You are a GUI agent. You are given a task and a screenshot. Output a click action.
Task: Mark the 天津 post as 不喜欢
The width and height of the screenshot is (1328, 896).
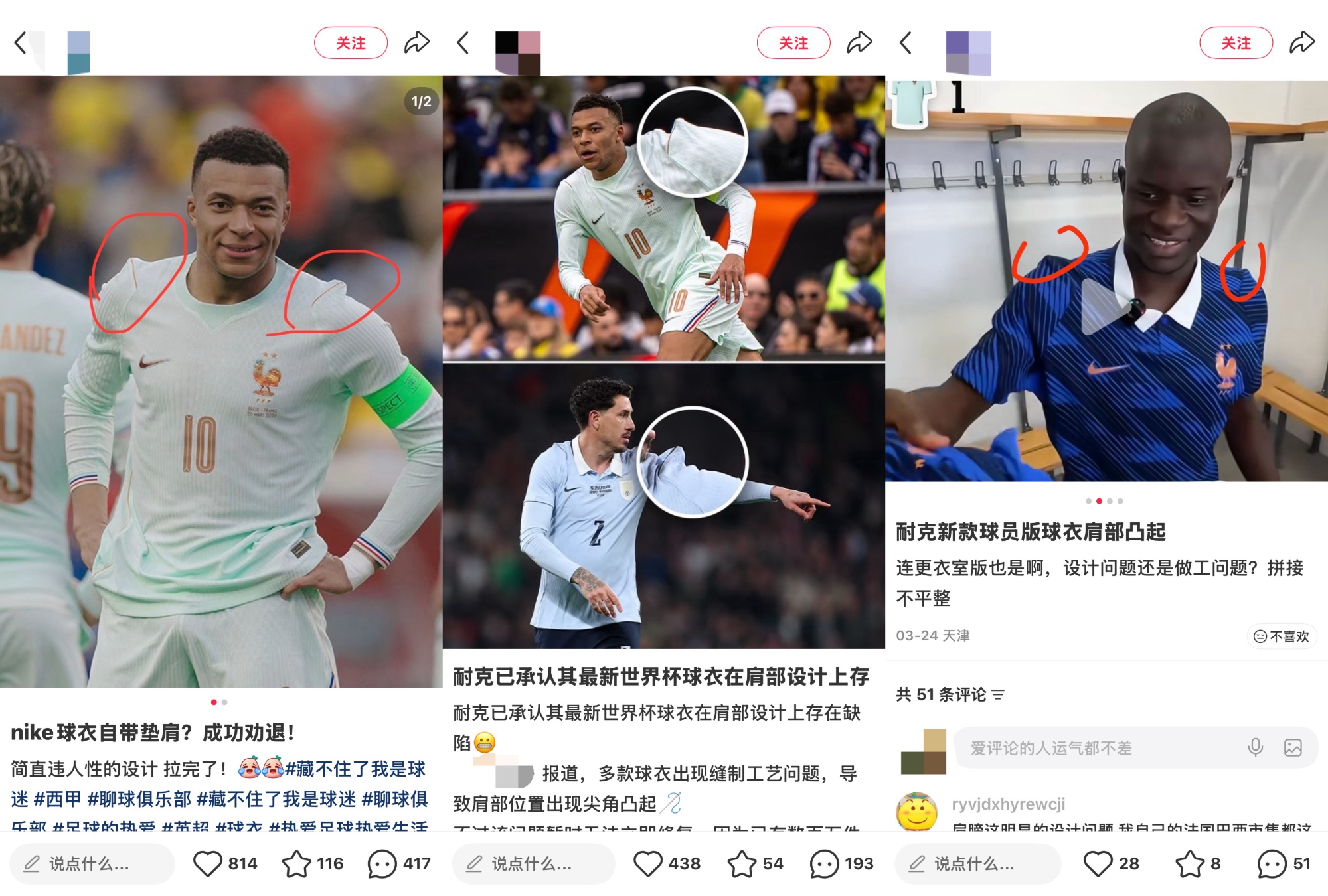1281,636
